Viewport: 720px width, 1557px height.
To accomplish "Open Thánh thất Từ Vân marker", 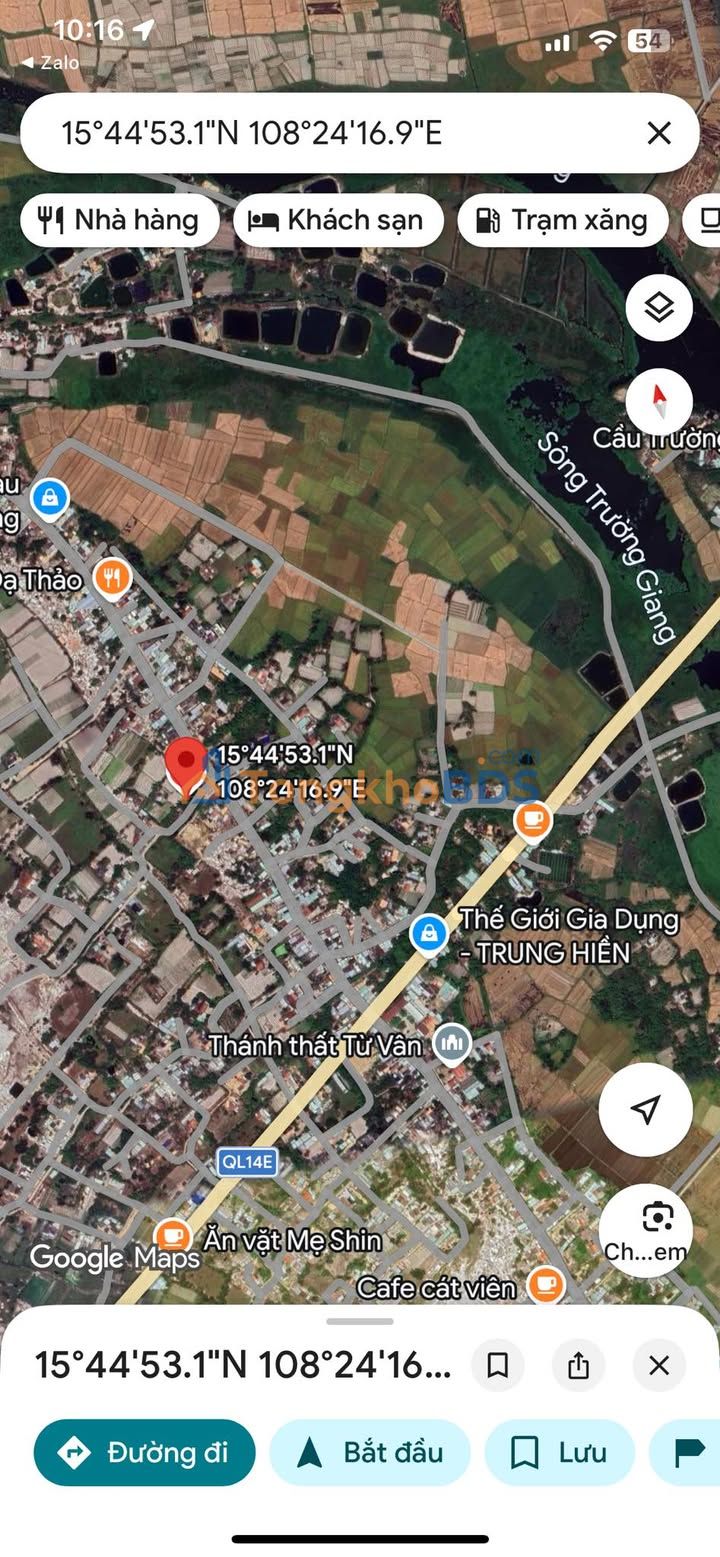I will point(453,1045).
